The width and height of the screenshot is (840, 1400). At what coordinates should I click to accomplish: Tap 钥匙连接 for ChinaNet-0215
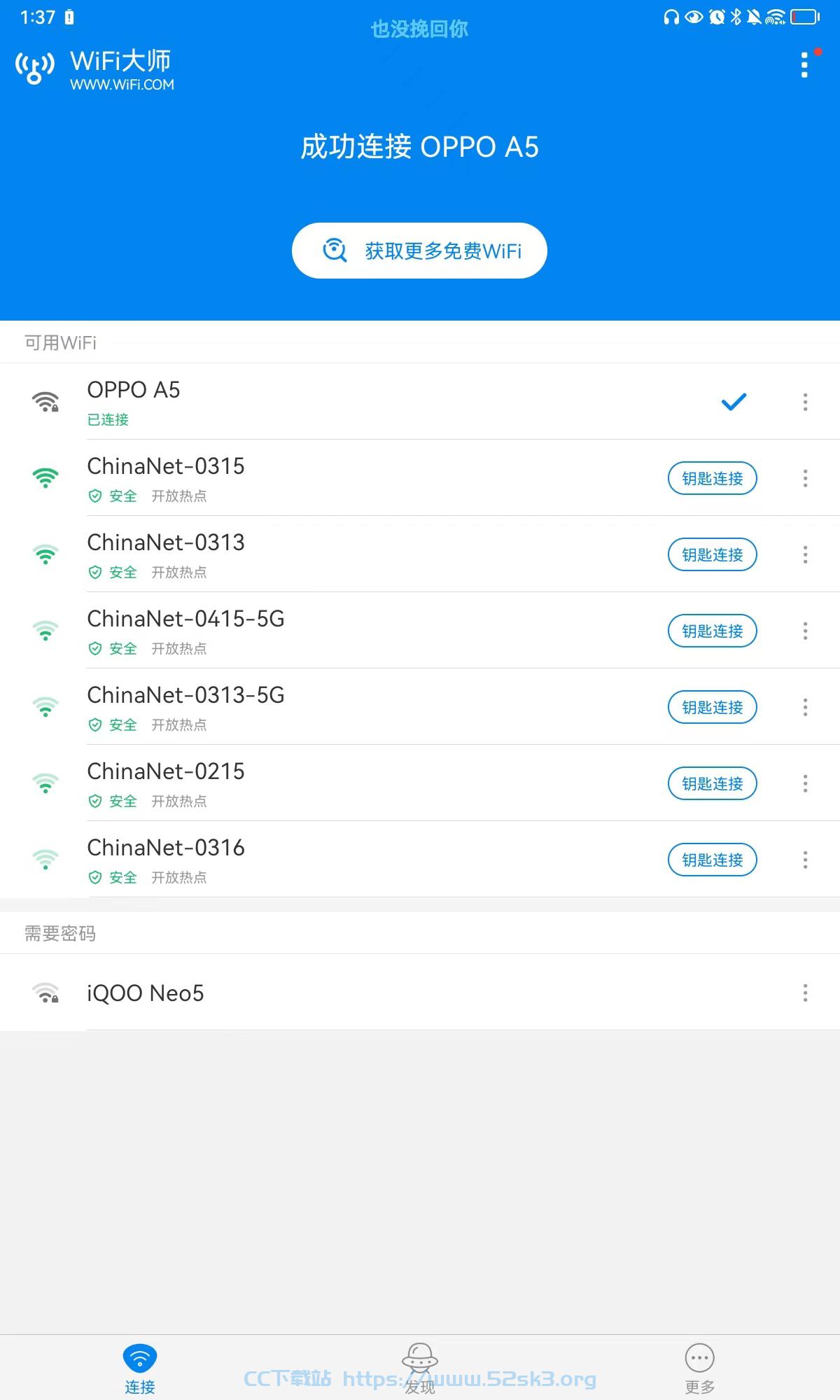[713, 783]
